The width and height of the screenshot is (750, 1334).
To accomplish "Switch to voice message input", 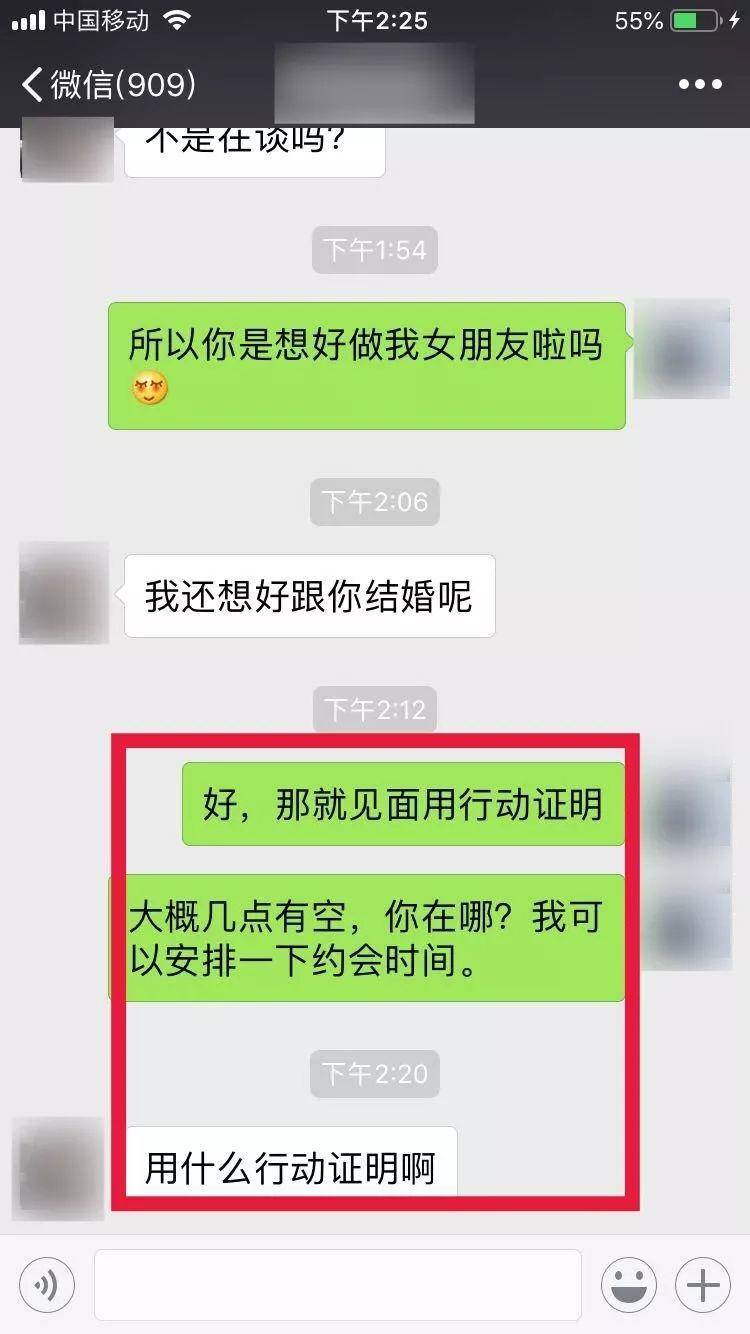I will [47, 1285].
